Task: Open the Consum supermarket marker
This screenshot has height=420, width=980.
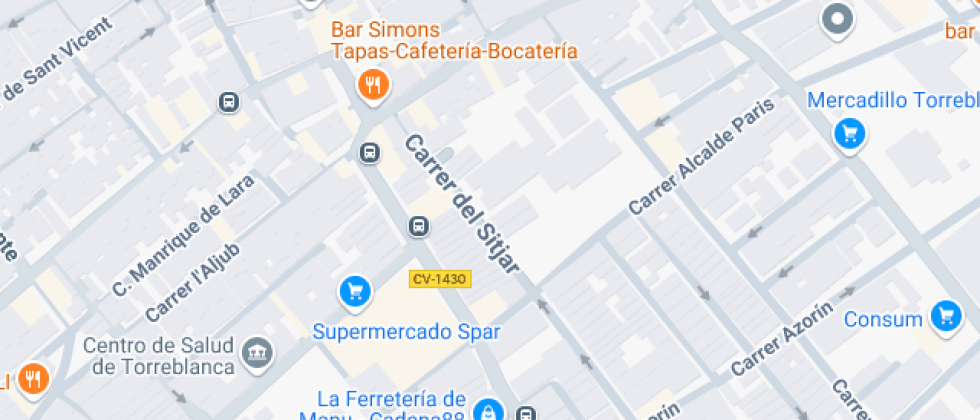Action: (944, 317)
